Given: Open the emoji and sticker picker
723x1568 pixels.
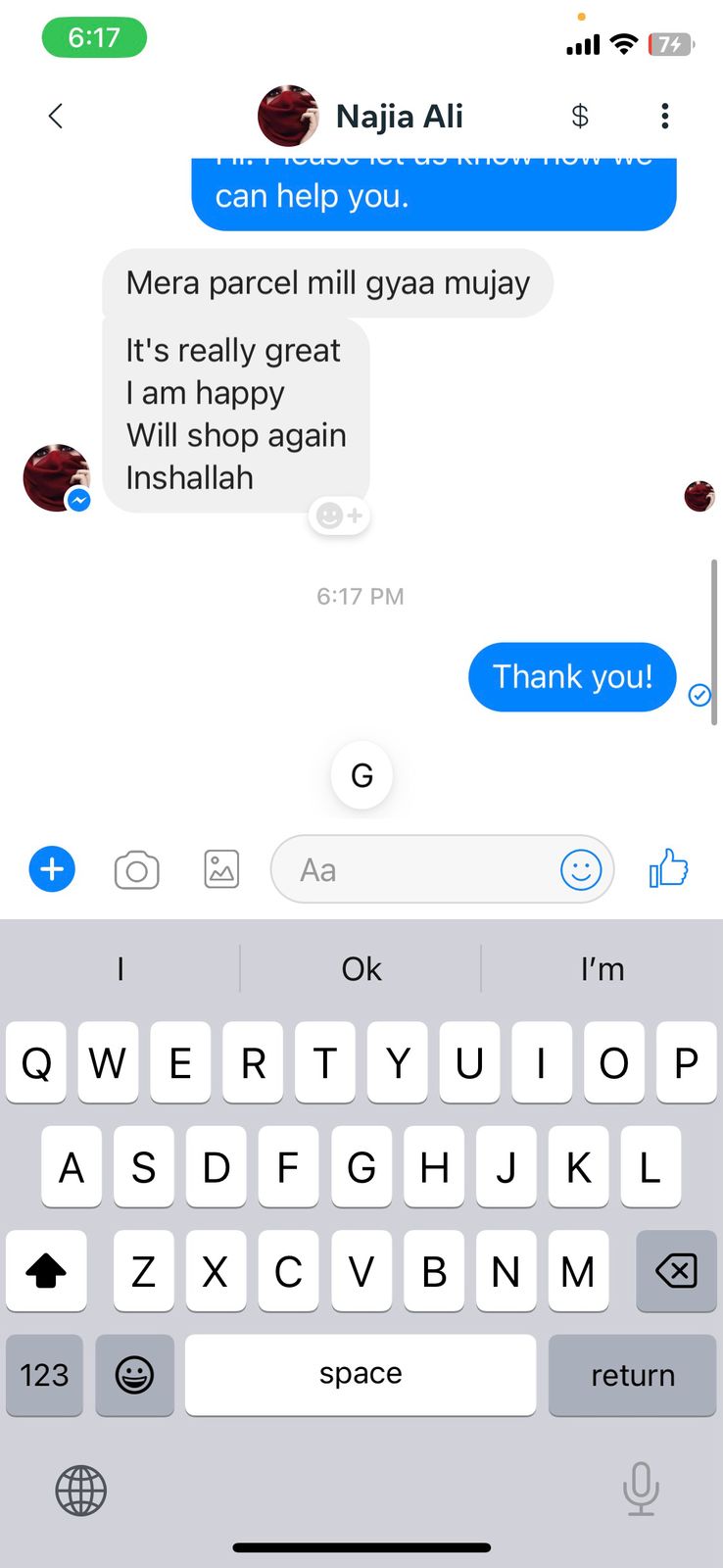Looking at the screenshot, I should 580,869.
